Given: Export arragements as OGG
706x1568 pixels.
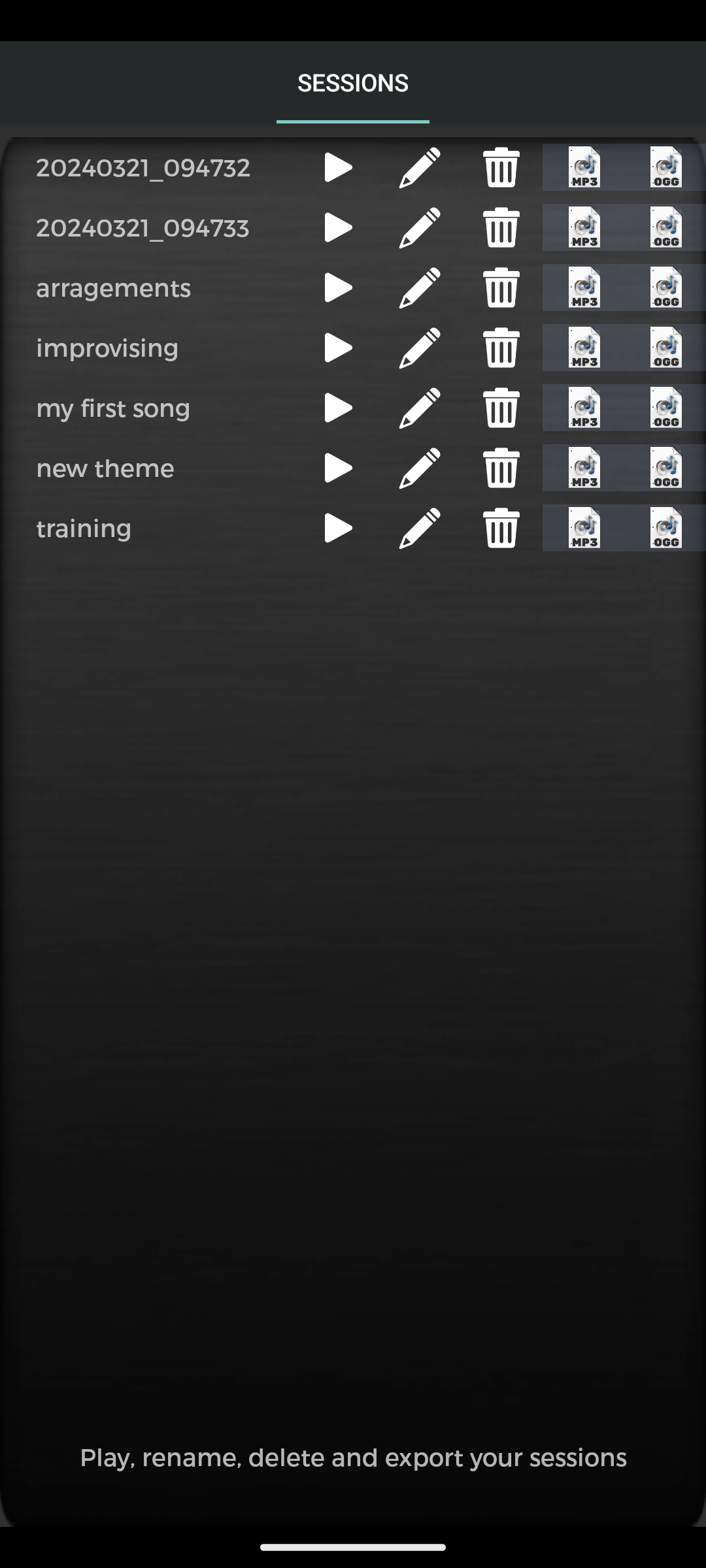Looking at the screenshot, I should [666, 288].
